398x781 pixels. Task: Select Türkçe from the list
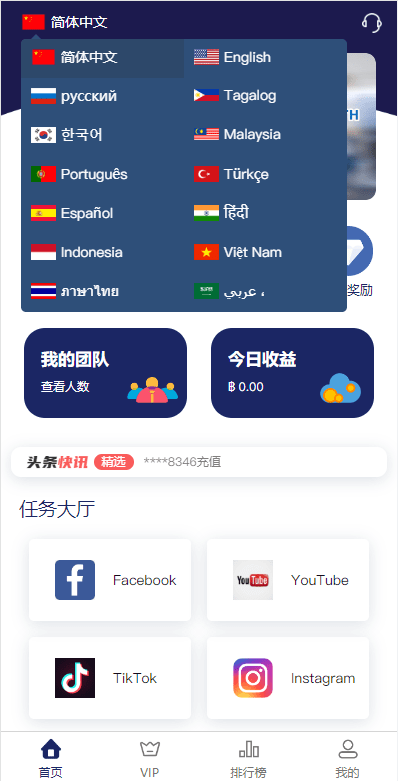(265, 174)
